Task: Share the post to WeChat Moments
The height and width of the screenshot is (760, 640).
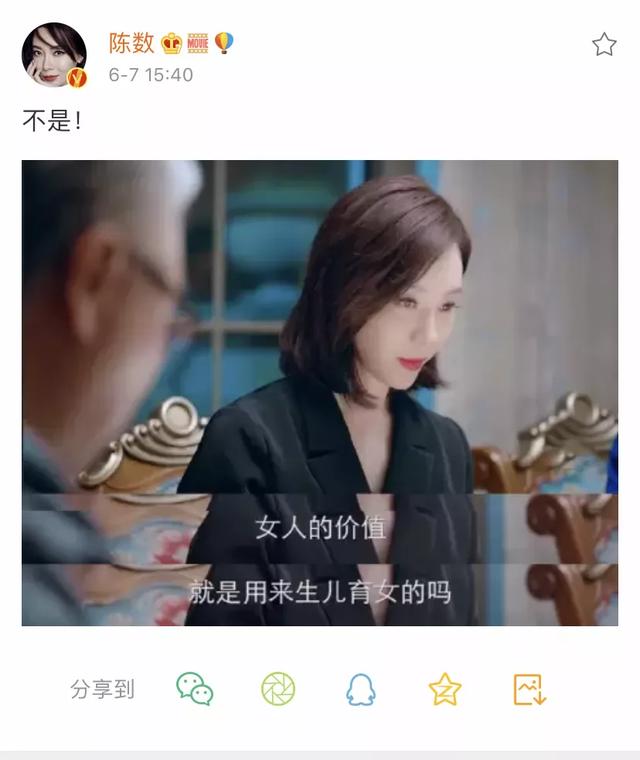Action: pos(278,689)
